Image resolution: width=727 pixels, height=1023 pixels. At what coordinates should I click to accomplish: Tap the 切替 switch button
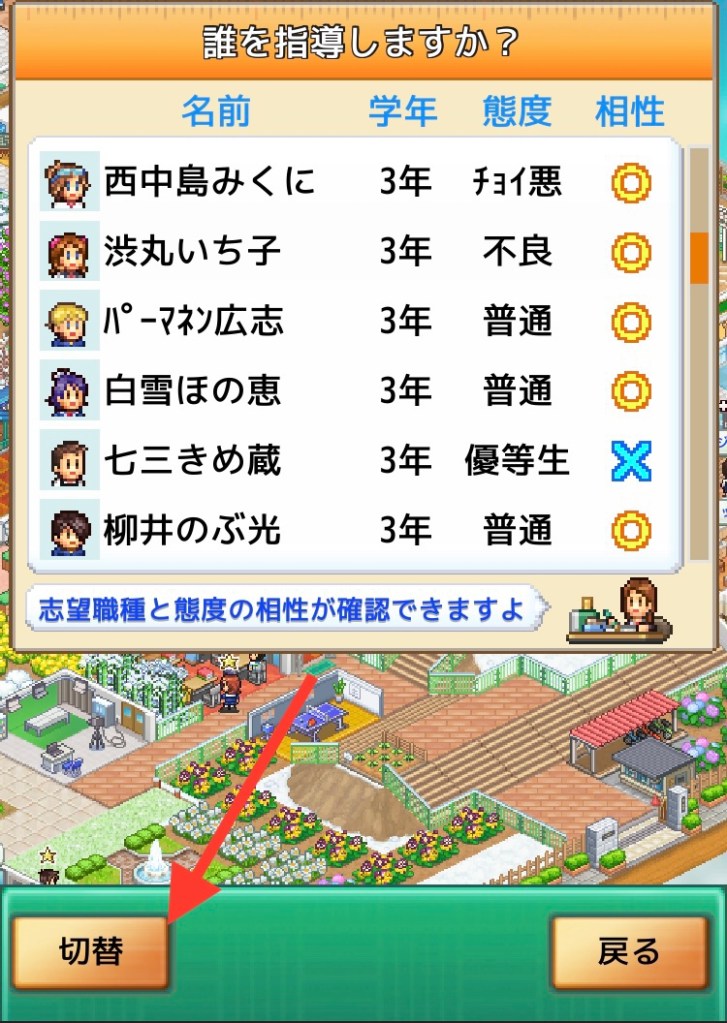(x=90, y=951)
